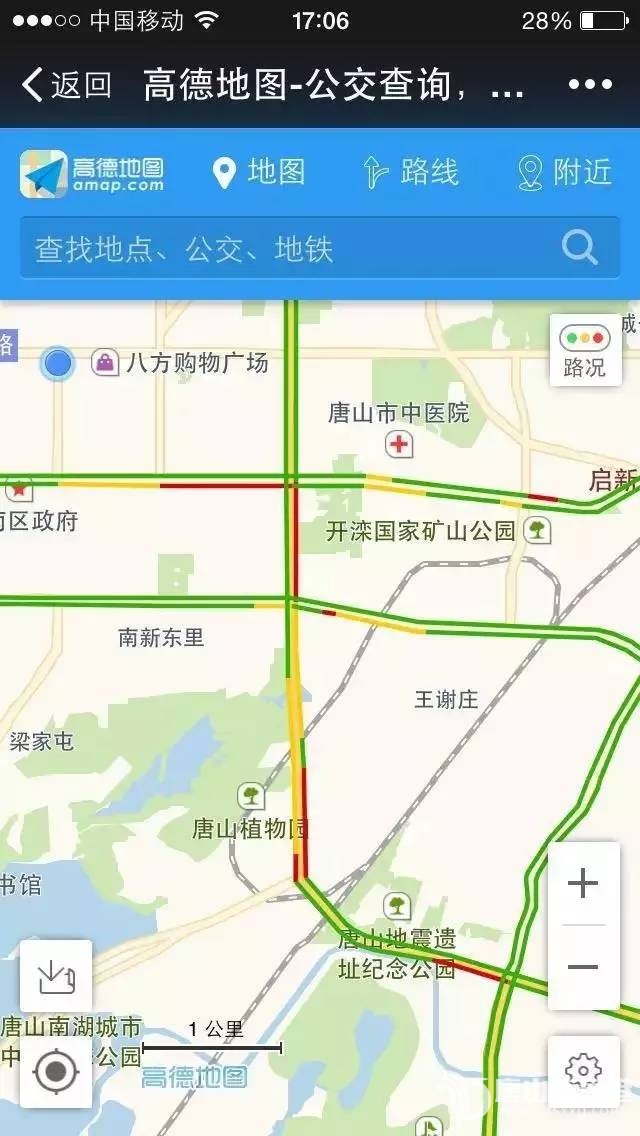Center map on my location
This screenshot has width=640, height=1136.
tap(56, 1073)
